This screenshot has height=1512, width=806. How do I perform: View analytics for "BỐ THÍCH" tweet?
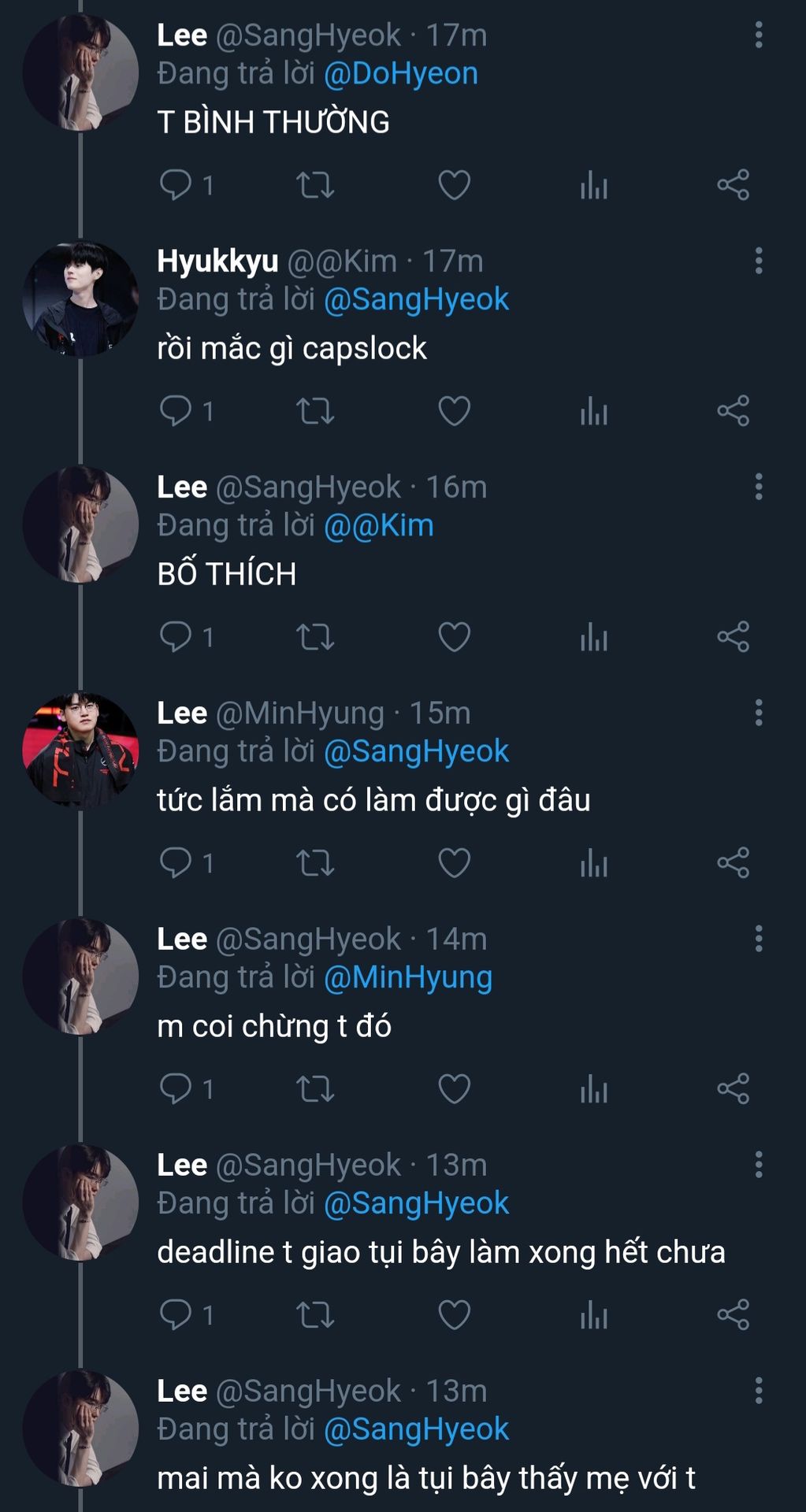tap(593, 636)
